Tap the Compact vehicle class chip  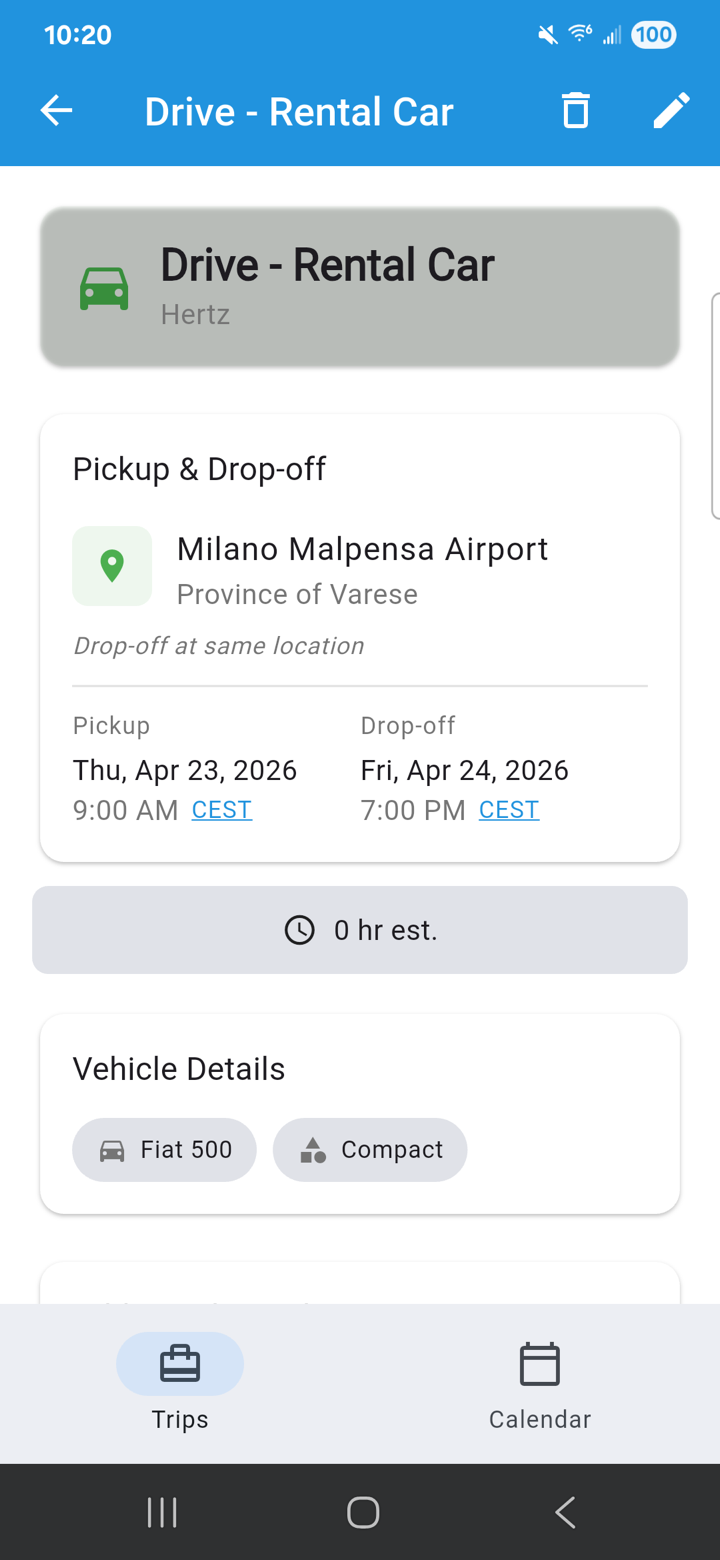(x=370, y=1149)
